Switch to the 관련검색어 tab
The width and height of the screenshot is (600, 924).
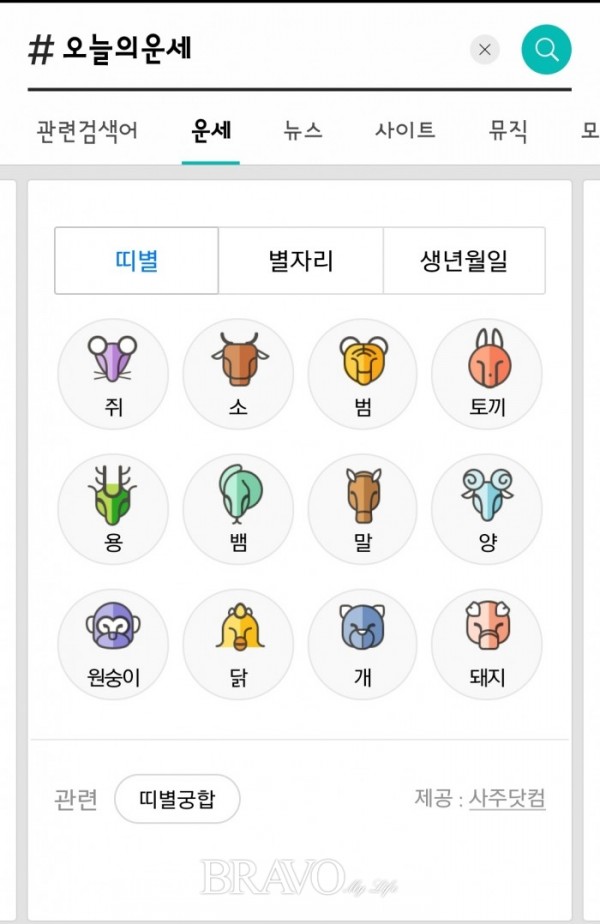(x=86, y=131)
